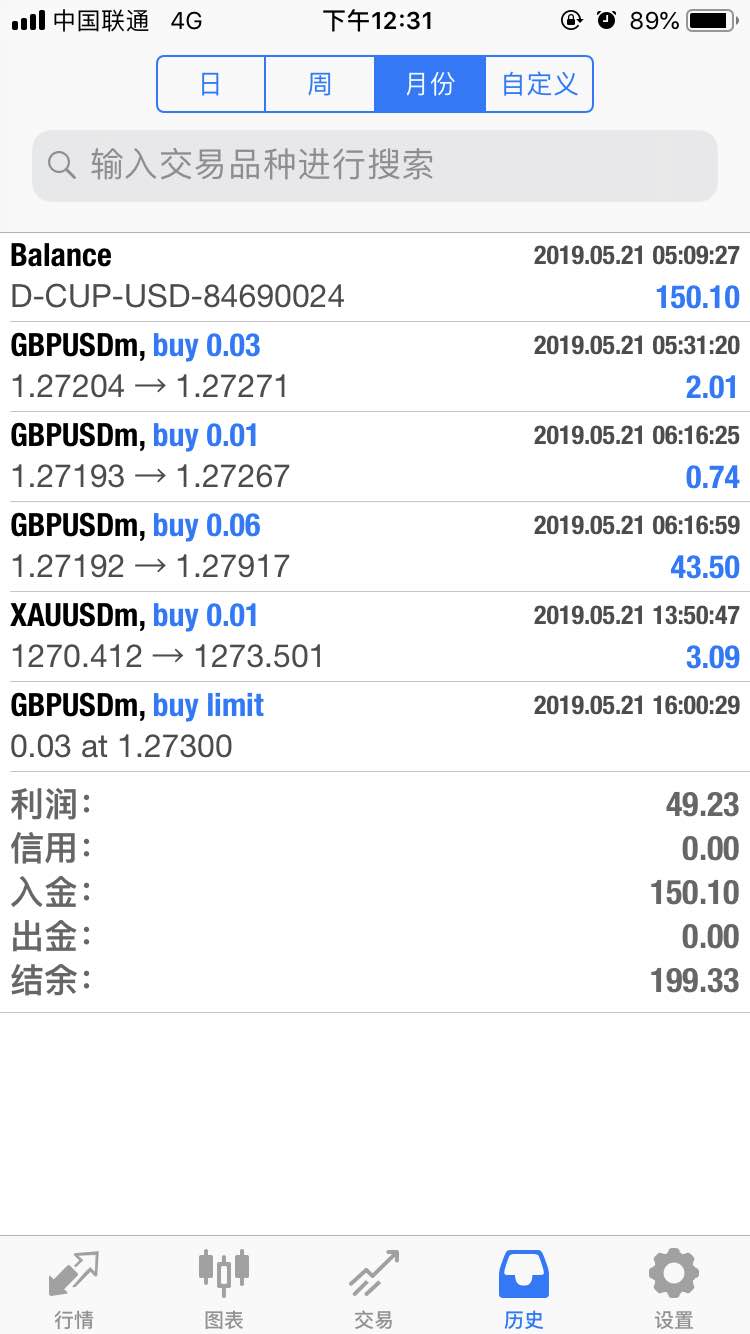This screenshot has width=750, height=1334.
Task: Open the GBPUSDm buy 0.03 trade
Action: [x=375, y=366]
